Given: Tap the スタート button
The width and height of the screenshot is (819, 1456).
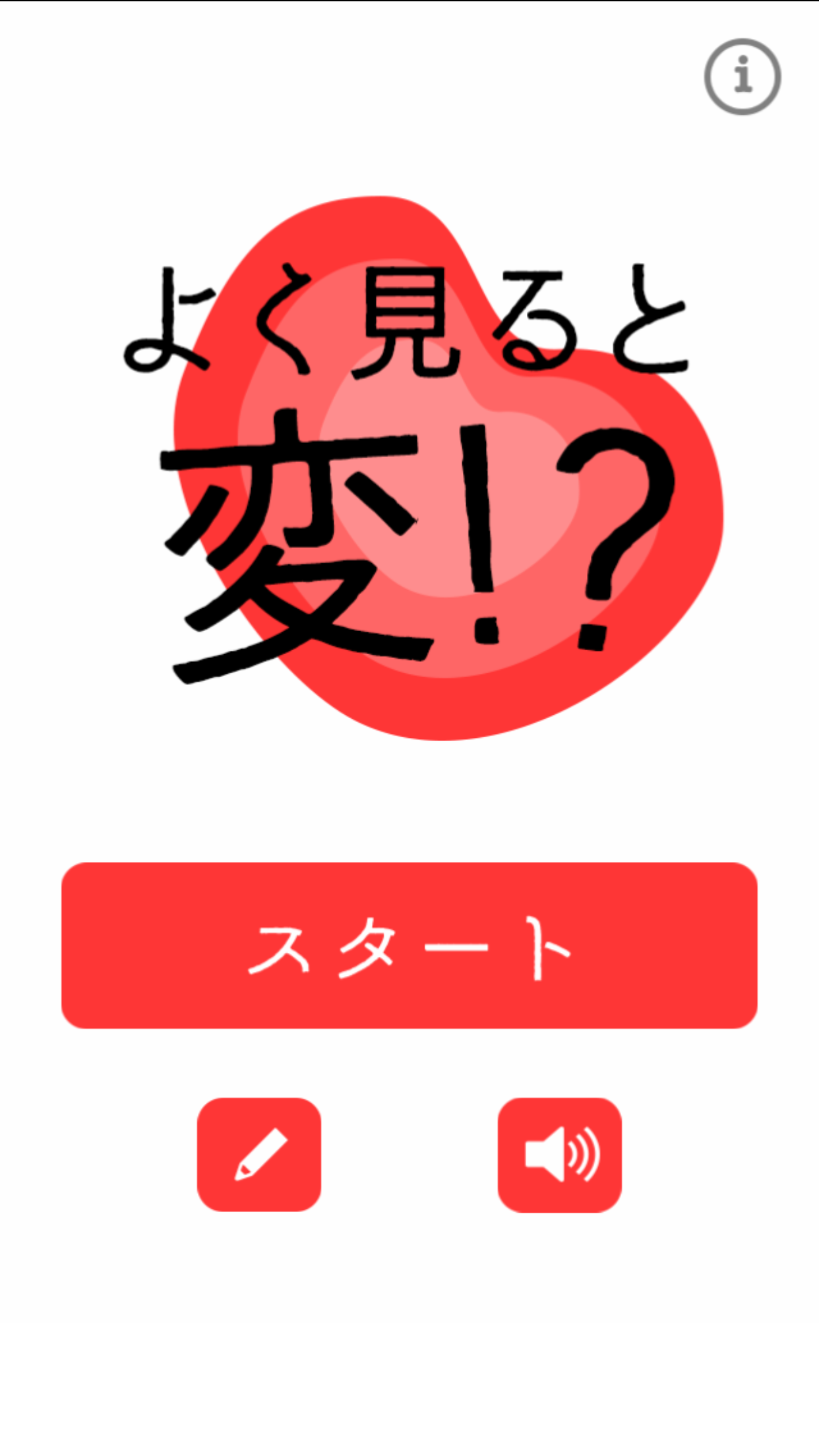Looking at the screenshot, I should click(x=409, y=945).
